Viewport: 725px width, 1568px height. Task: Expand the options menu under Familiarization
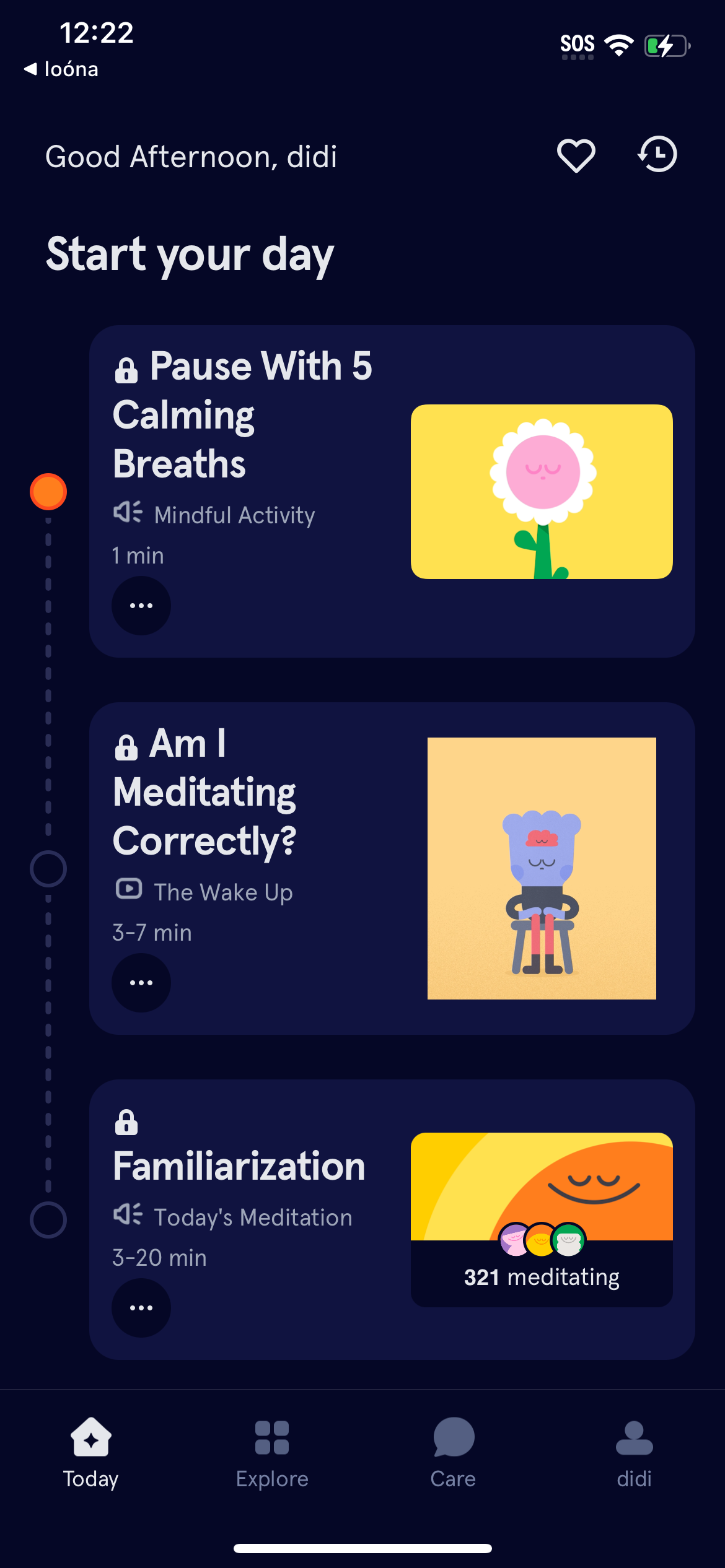[x=141, y=1307]
